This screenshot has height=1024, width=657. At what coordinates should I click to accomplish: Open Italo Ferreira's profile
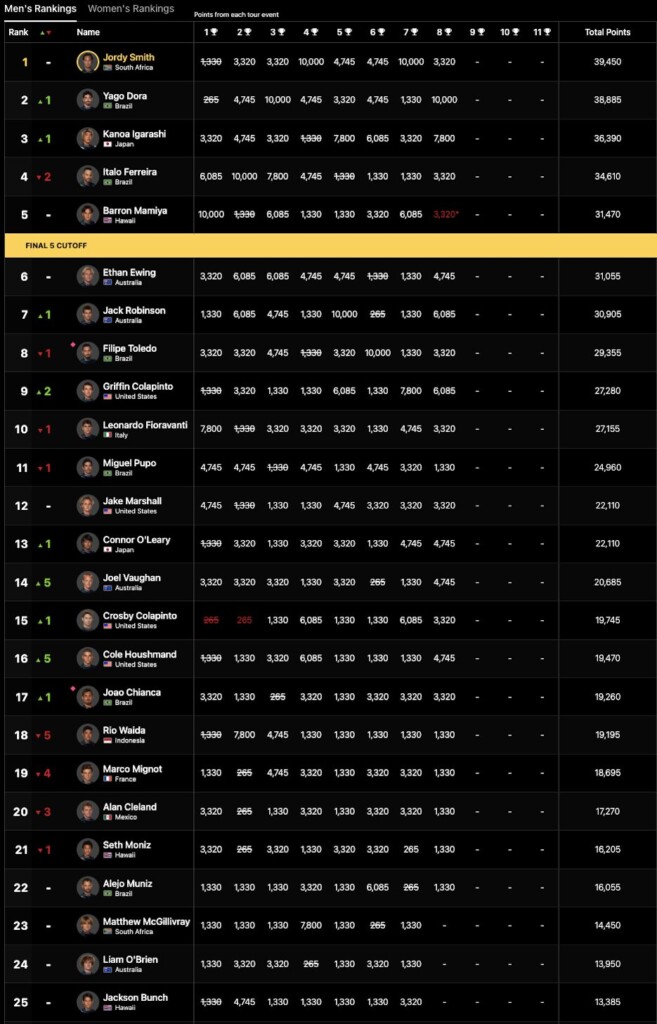(129, 172)
